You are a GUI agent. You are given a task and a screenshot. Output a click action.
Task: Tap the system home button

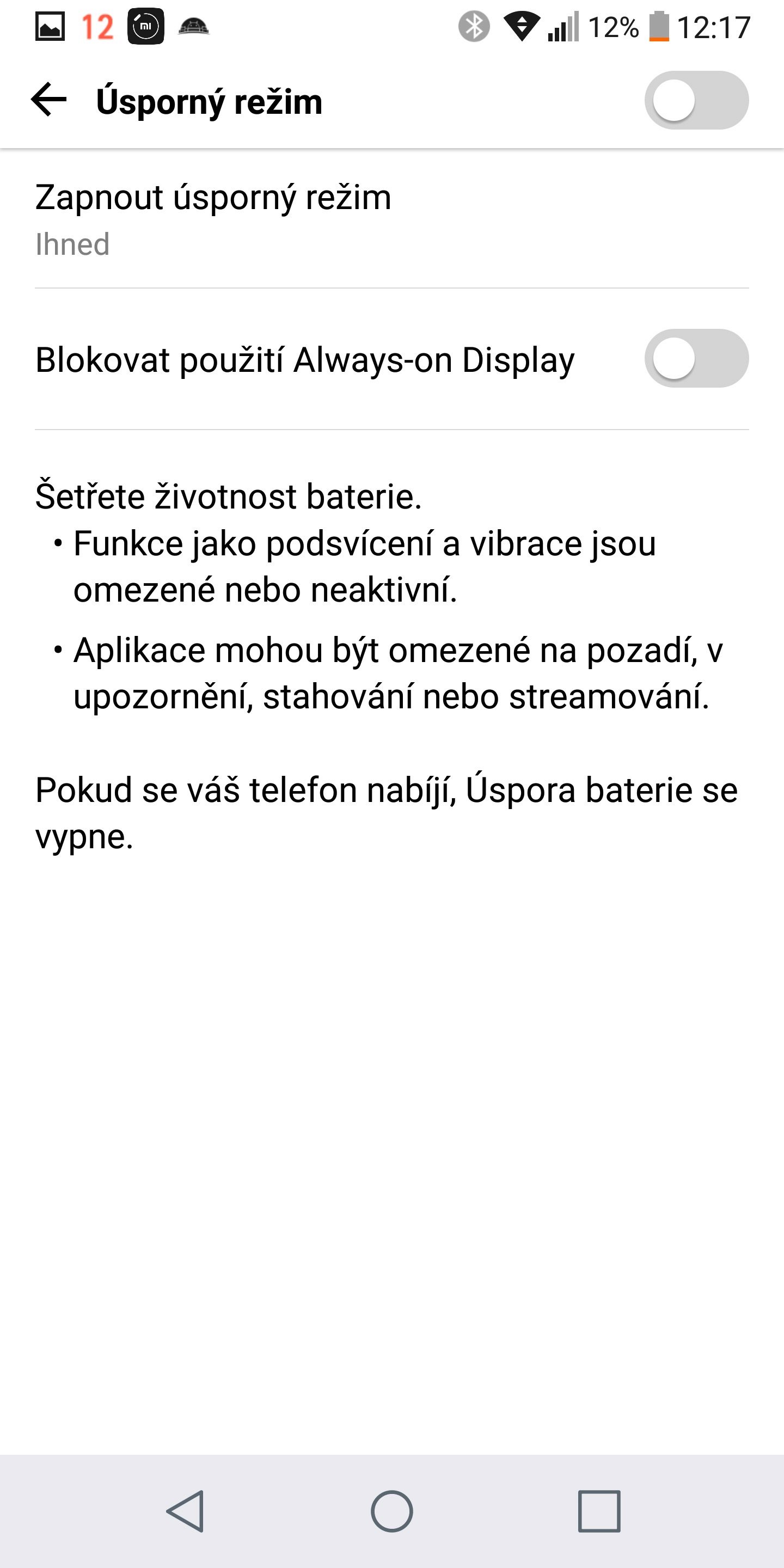click(391, 1511)
